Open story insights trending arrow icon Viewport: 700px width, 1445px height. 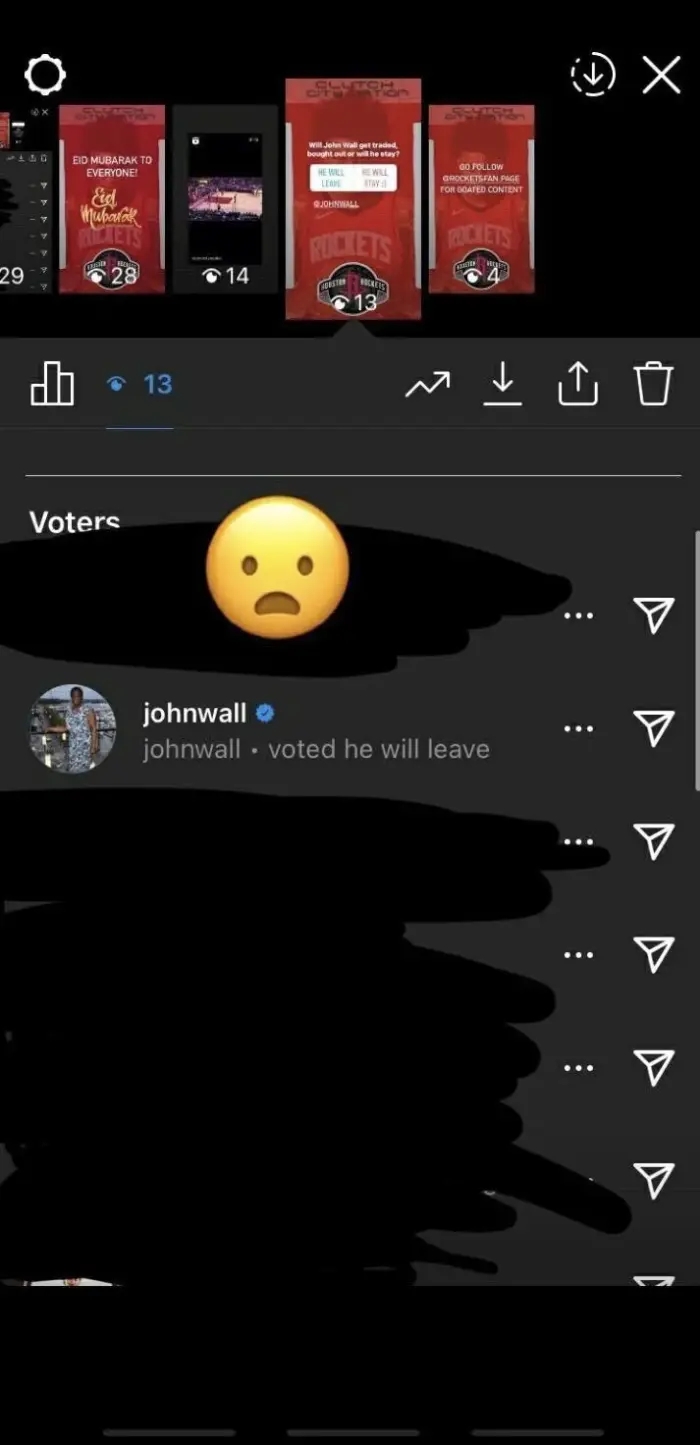point(428,384)
